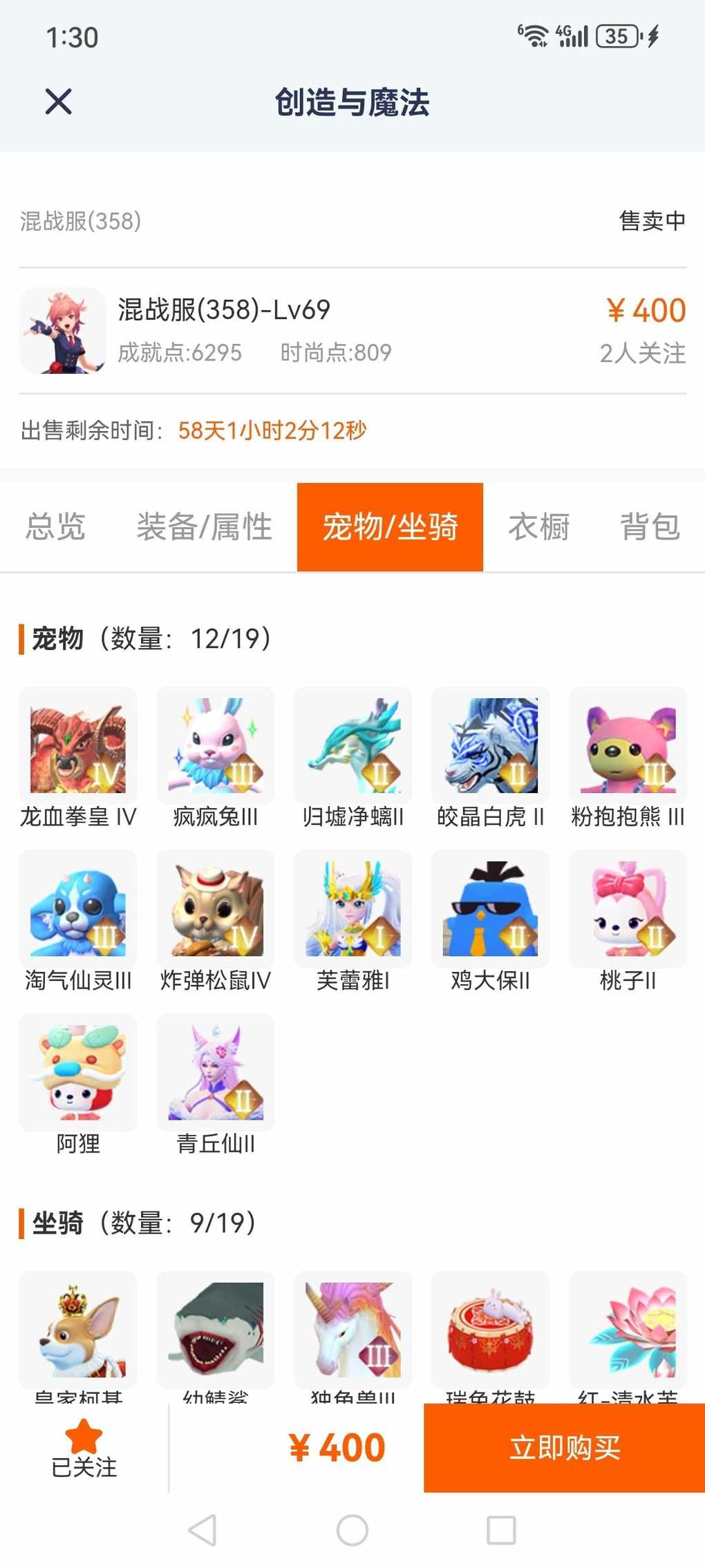The height and width of the screenshot is (1568, 705).
Task: Close the 创造与魔法 listing page
Action: 59,102
